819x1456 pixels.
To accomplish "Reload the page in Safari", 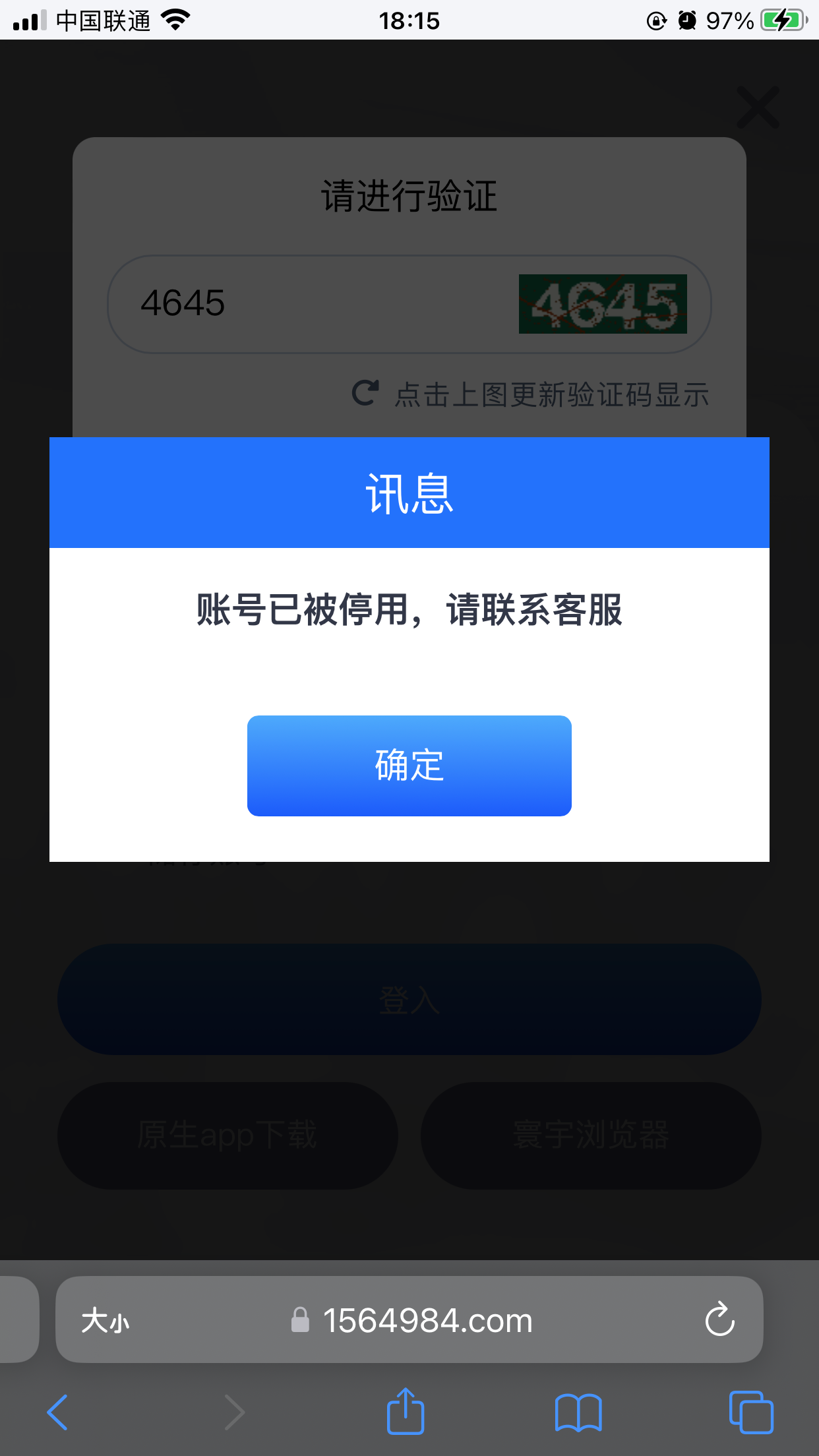I will 719,1319.
